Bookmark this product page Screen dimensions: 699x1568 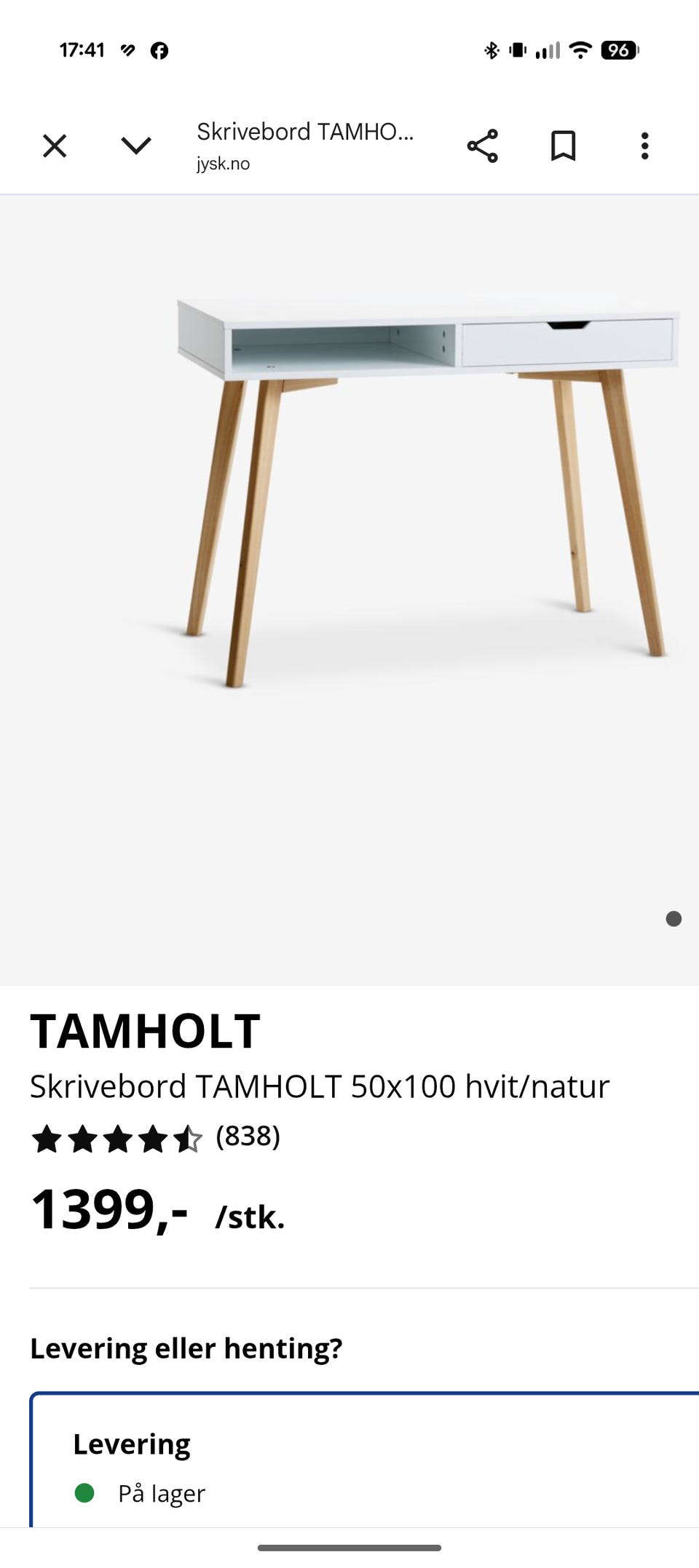(564, 146)
